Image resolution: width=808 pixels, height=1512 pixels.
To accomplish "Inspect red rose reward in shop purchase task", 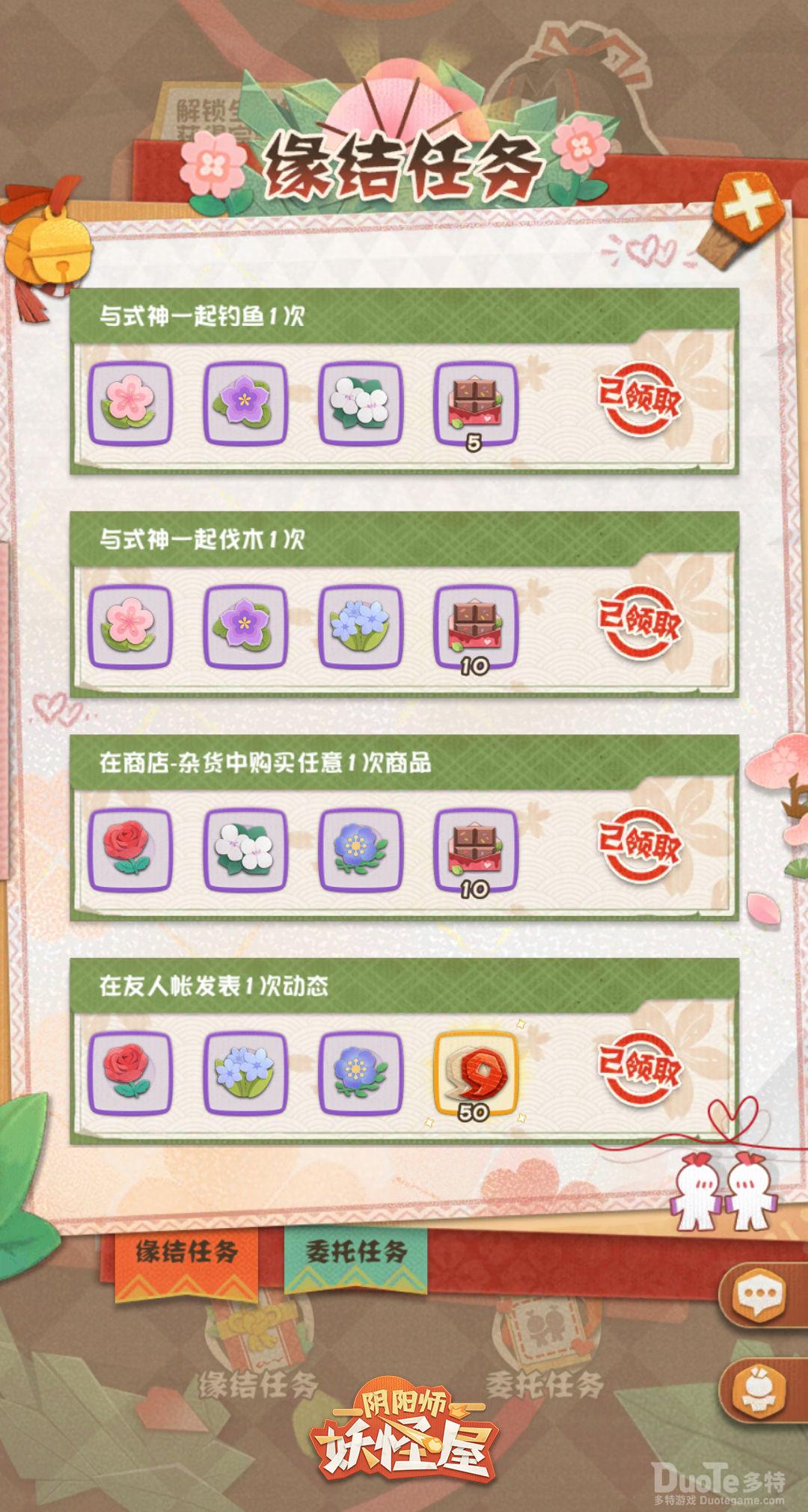I will click(129, 849).
